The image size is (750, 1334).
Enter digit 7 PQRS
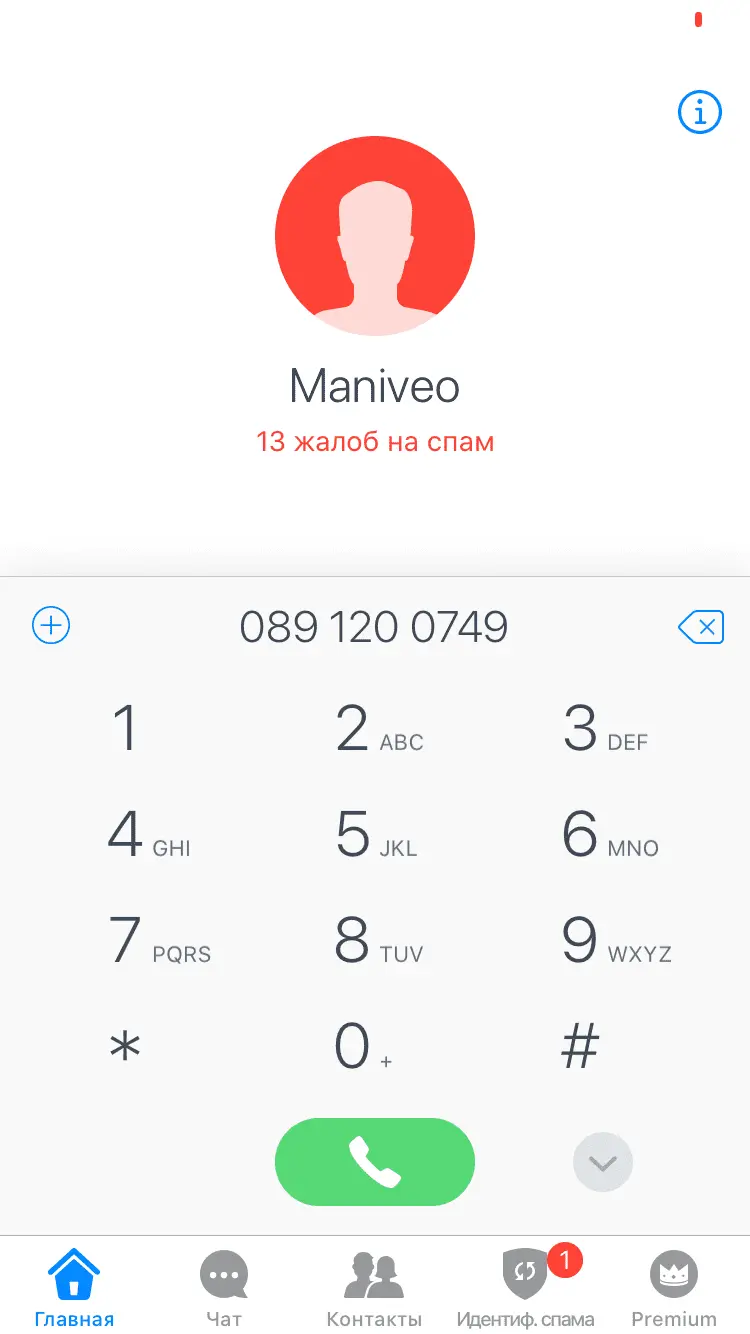[155, 940]
